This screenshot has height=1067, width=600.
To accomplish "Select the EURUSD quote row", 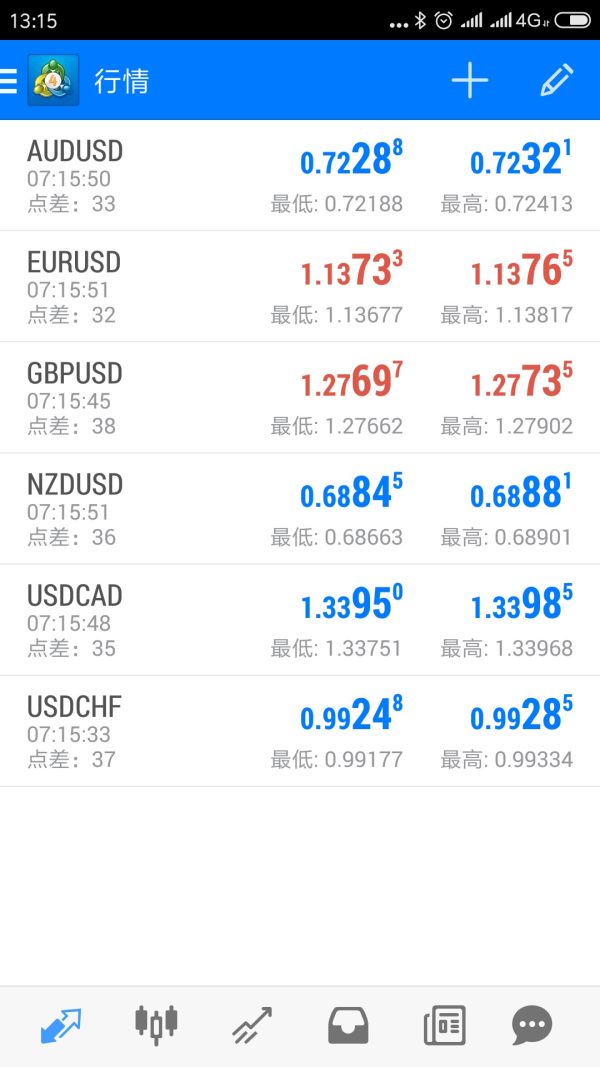I will pos(300,287).
